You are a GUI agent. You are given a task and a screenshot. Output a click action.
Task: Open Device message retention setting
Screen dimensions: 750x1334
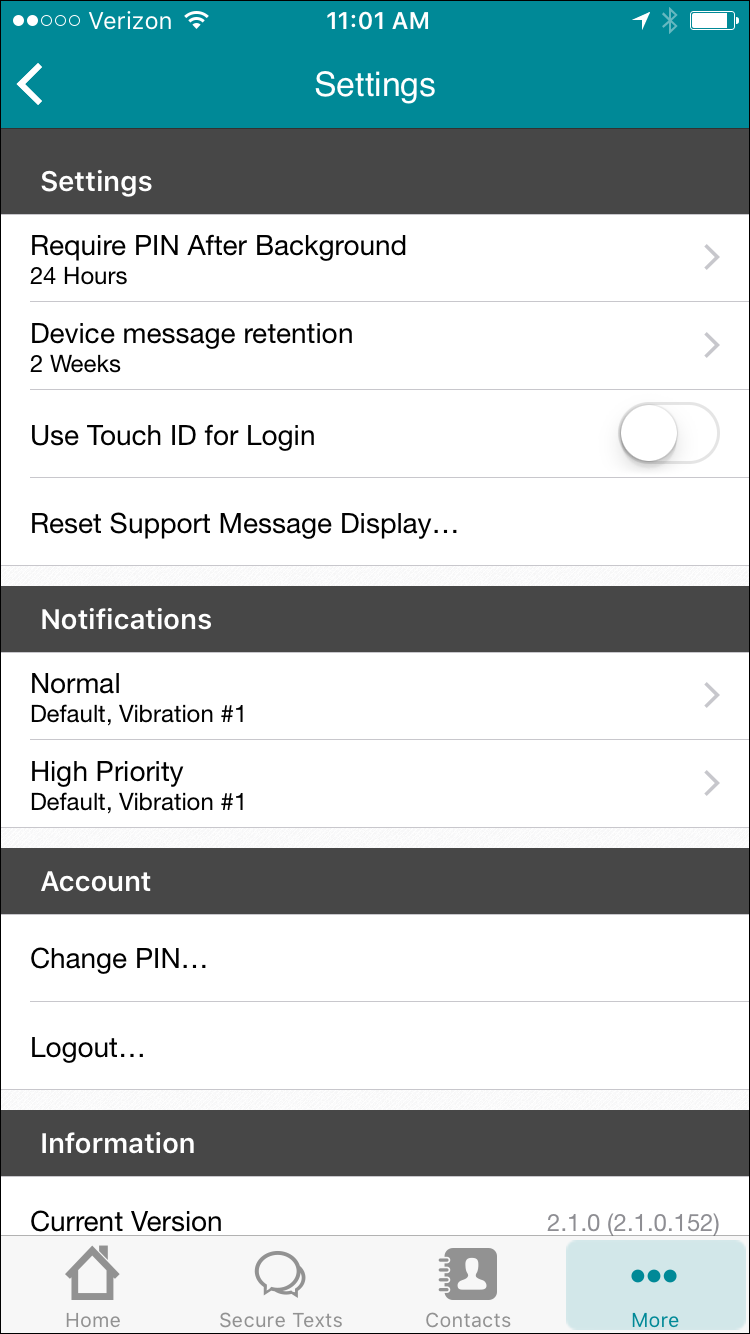[x=375, y=346]
